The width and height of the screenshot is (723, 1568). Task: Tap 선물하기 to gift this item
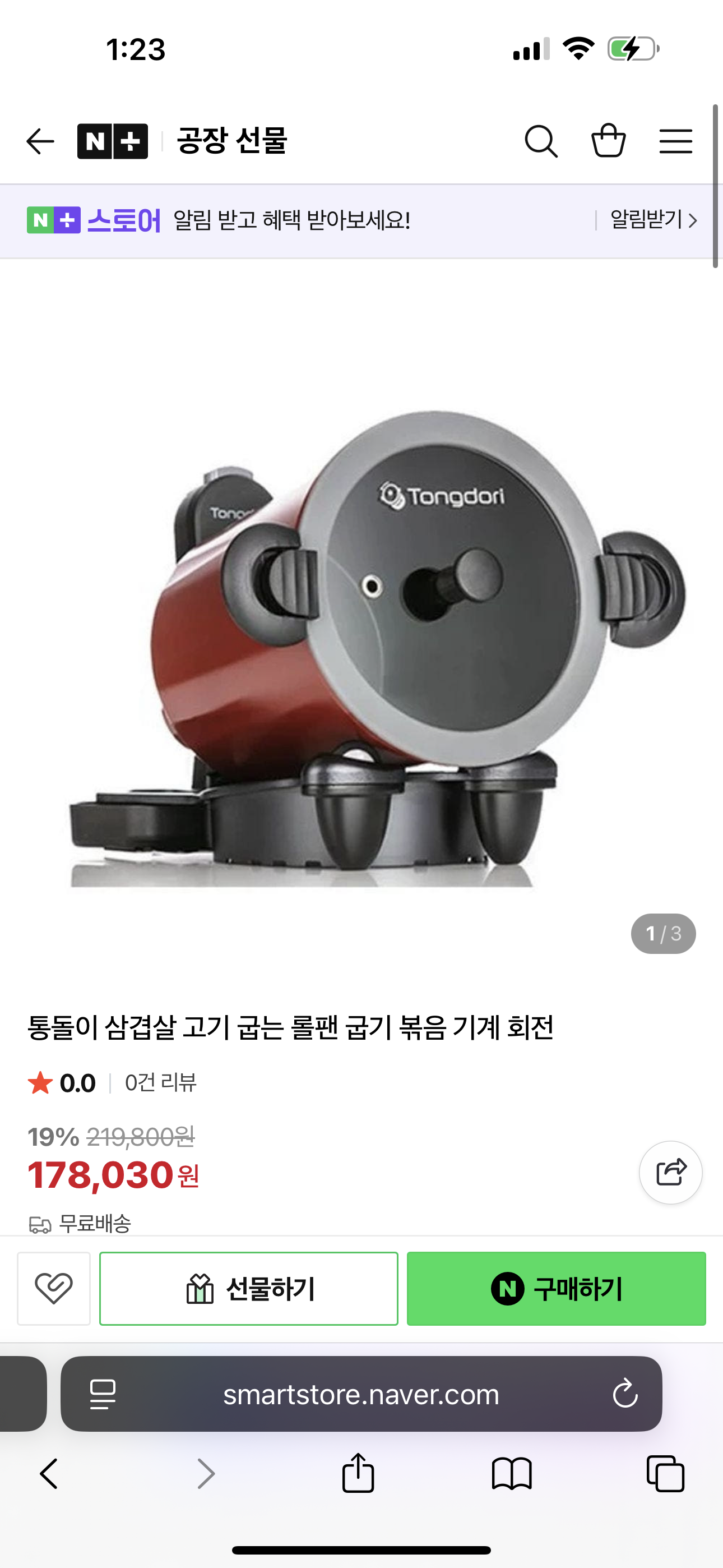249,1288
